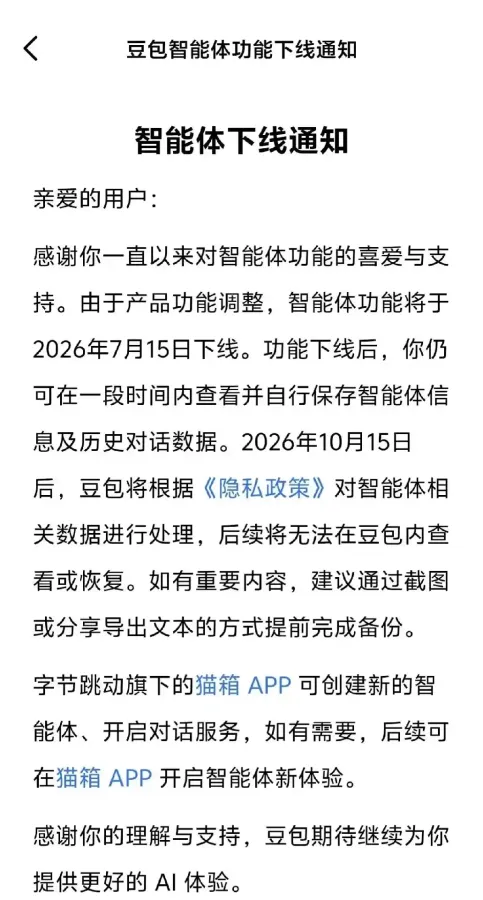Image resolution: width=483 pixels, height=900 pixels.
Task: Go back using the top-left arrow
Action: click(30, 48)
